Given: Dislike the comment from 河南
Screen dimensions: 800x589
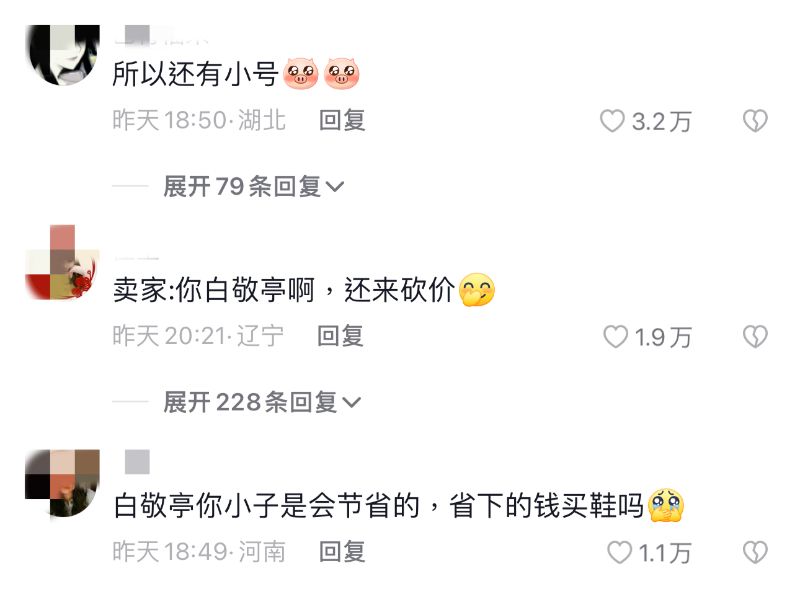Looking at the screenshot, I should 754,552.
